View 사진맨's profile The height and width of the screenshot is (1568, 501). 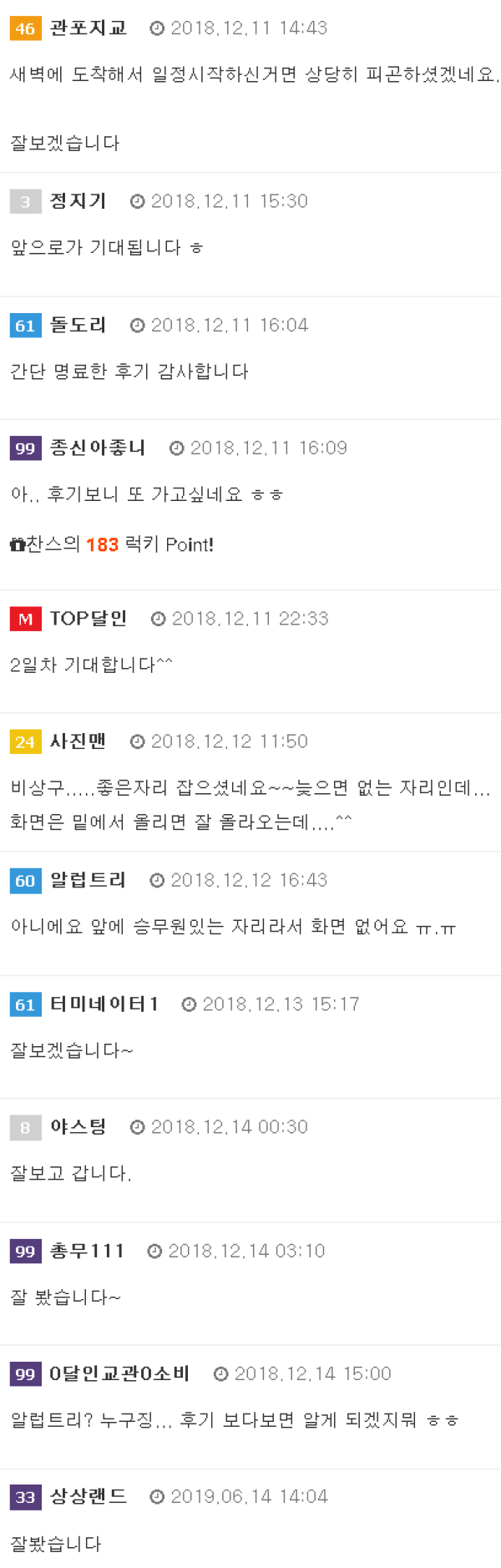pyautogui.click(x=78, y=741)
